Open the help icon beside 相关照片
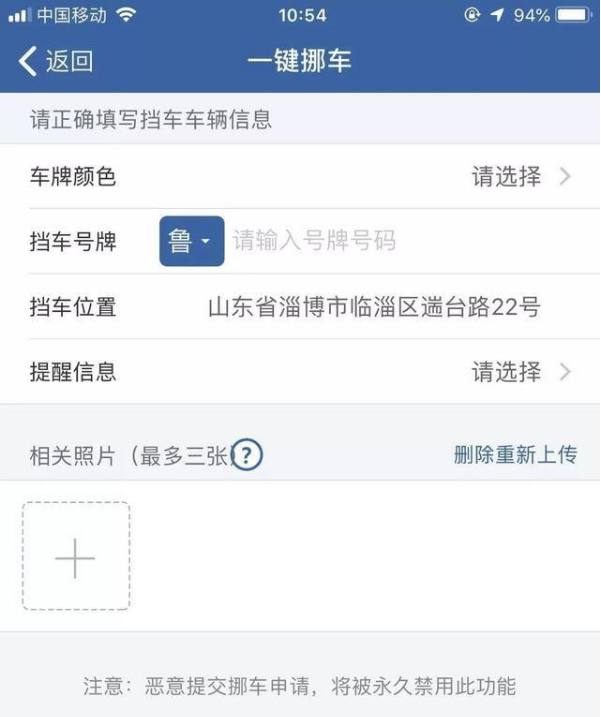601x717 pixels. pyautogui.click(x=247, y=456)
